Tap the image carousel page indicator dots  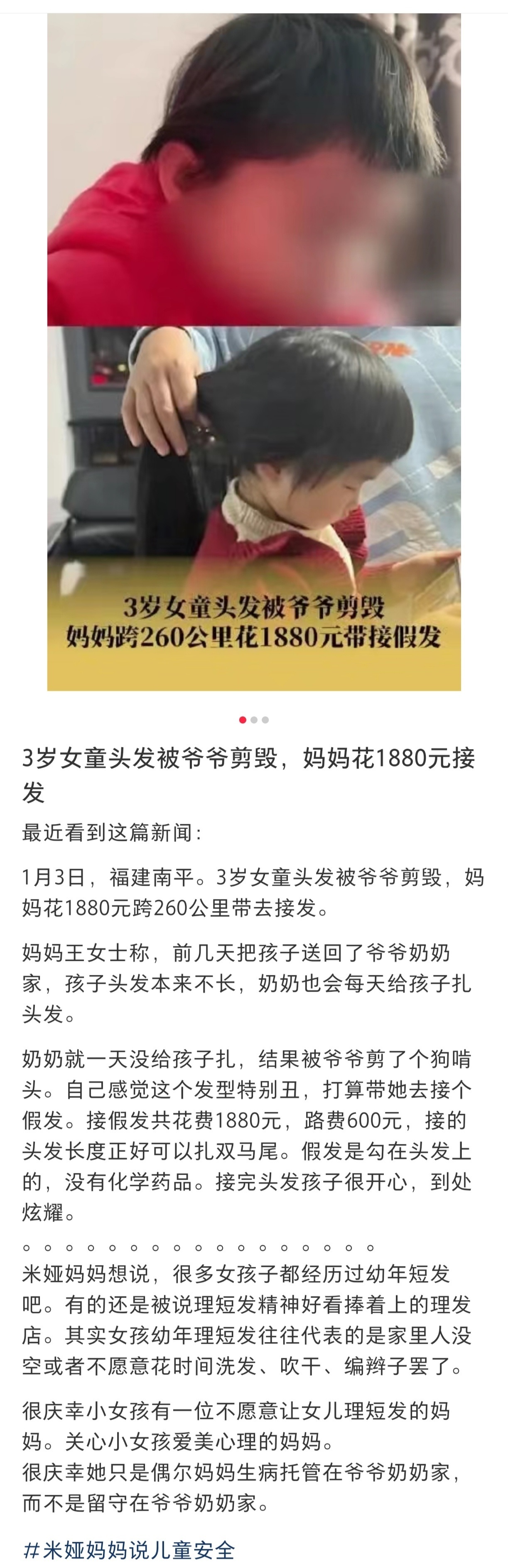[x=254, y=720]
